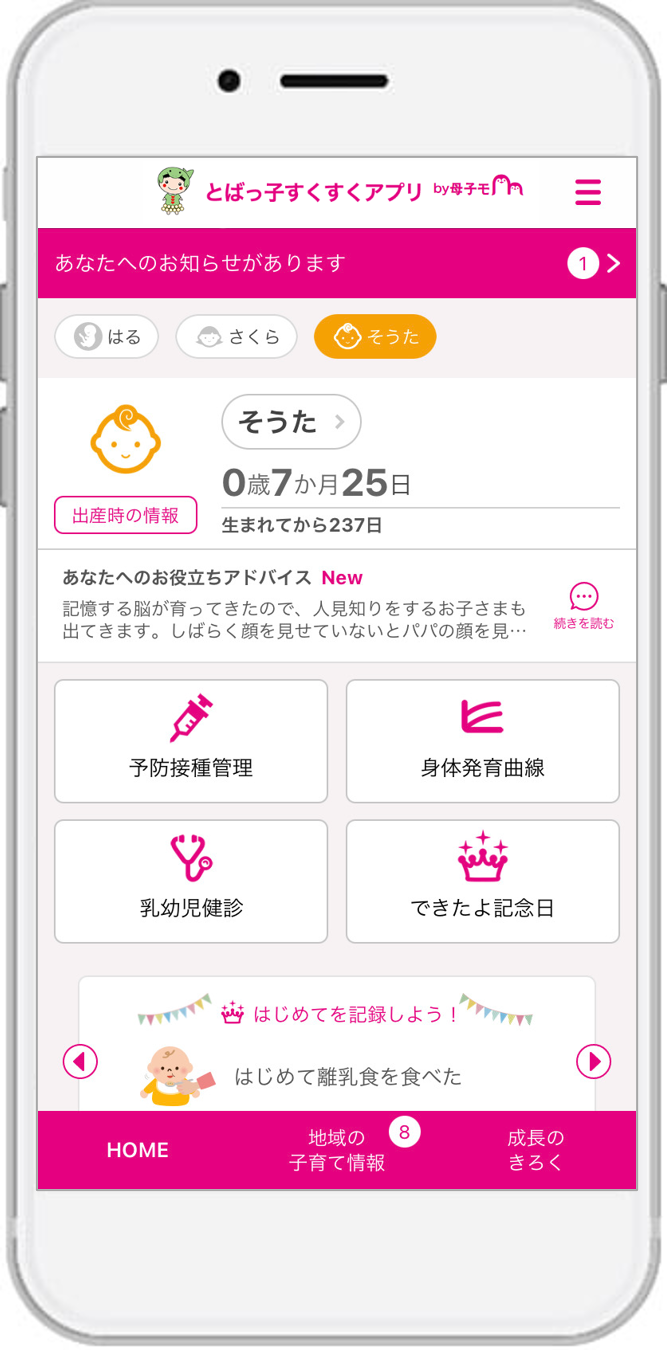Open 予防接種管理 vaccination management
The width and height of the screenshot is (667, 1350).
coord(191,741)
